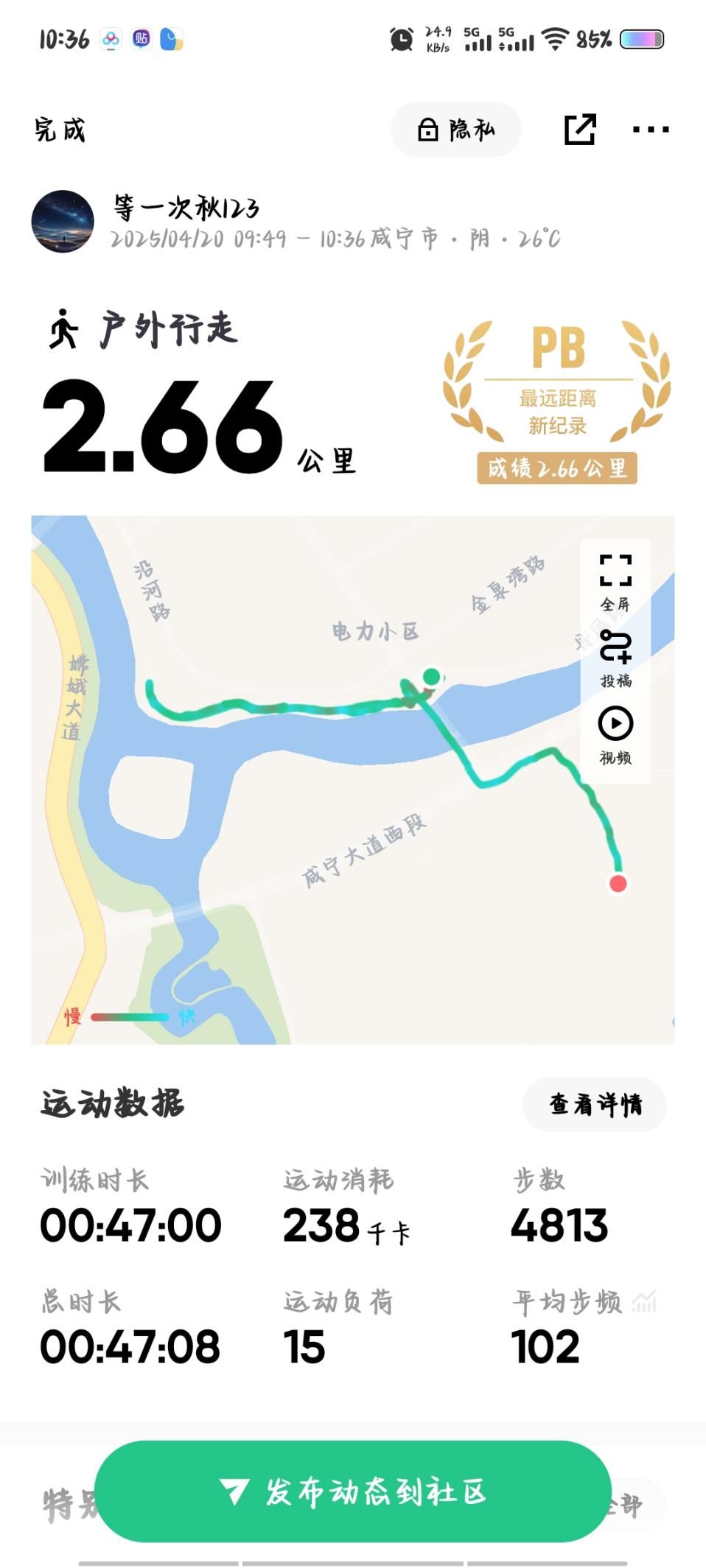706x1568 pixels.
Task: Open the 运动数据 section header
Action: click(x=114, y=1103)
